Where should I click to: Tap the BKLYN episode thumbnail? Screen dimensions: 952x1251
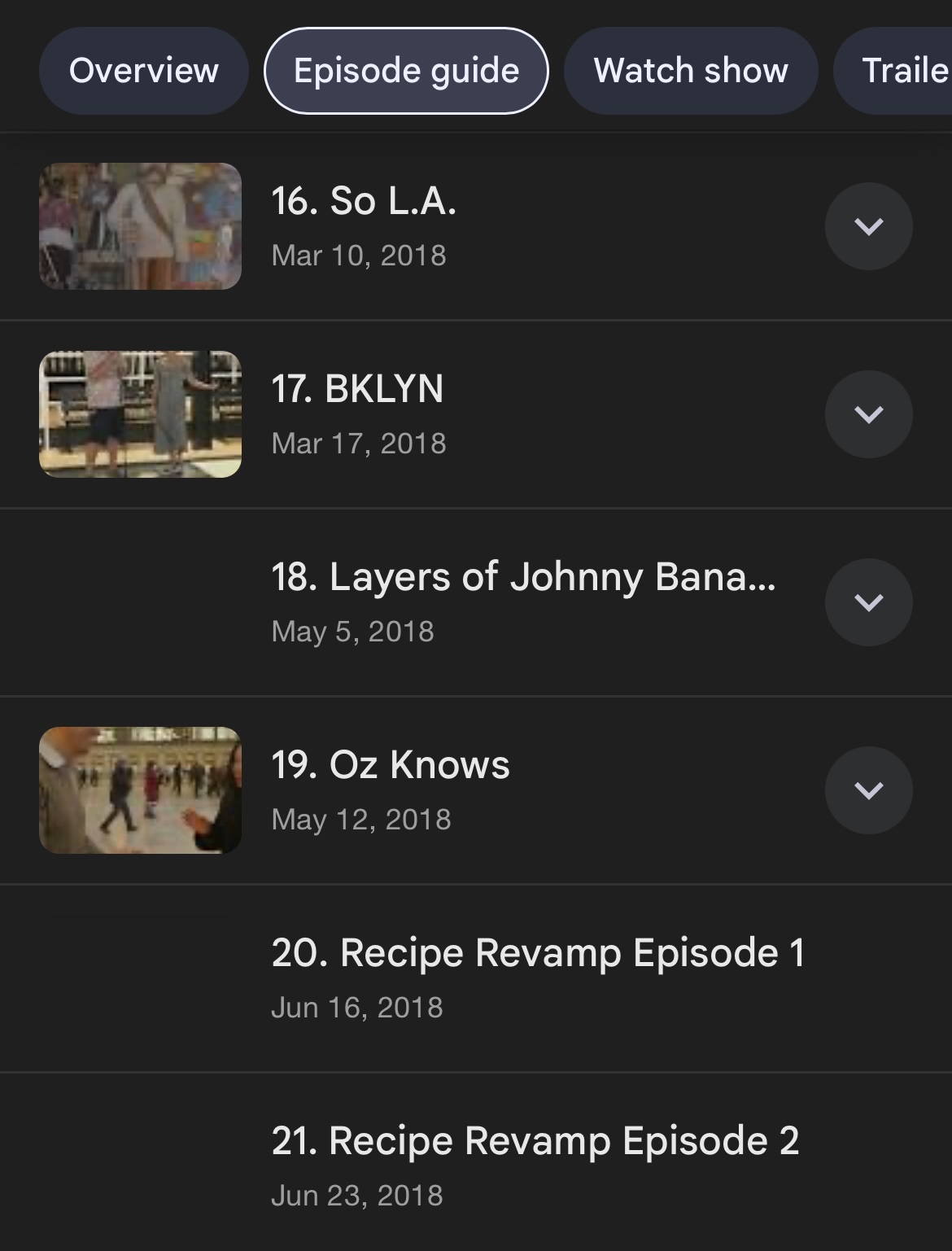140,414
